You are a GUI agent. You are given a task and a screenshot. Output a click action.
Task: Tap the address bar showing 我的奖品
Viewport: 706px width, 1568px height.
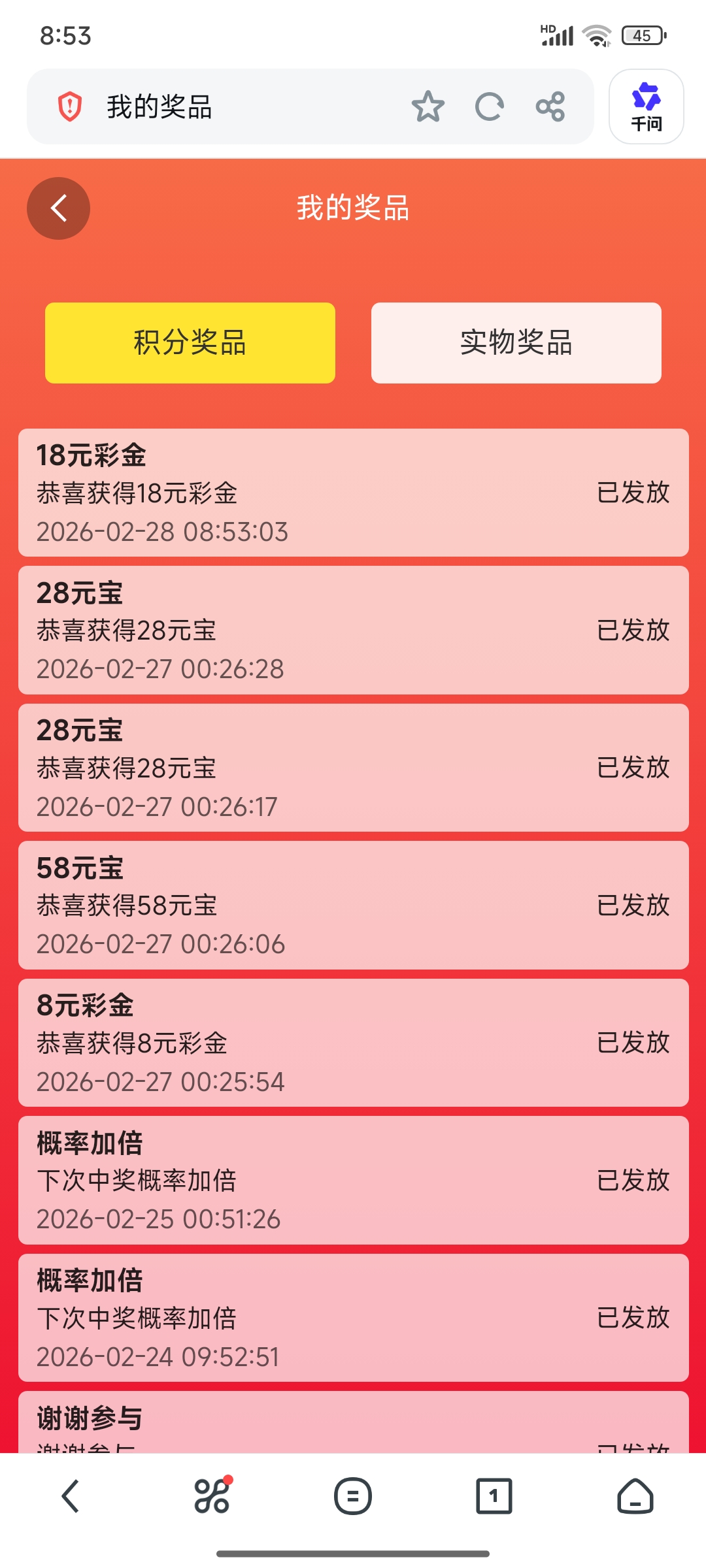[x=229, y=106]
